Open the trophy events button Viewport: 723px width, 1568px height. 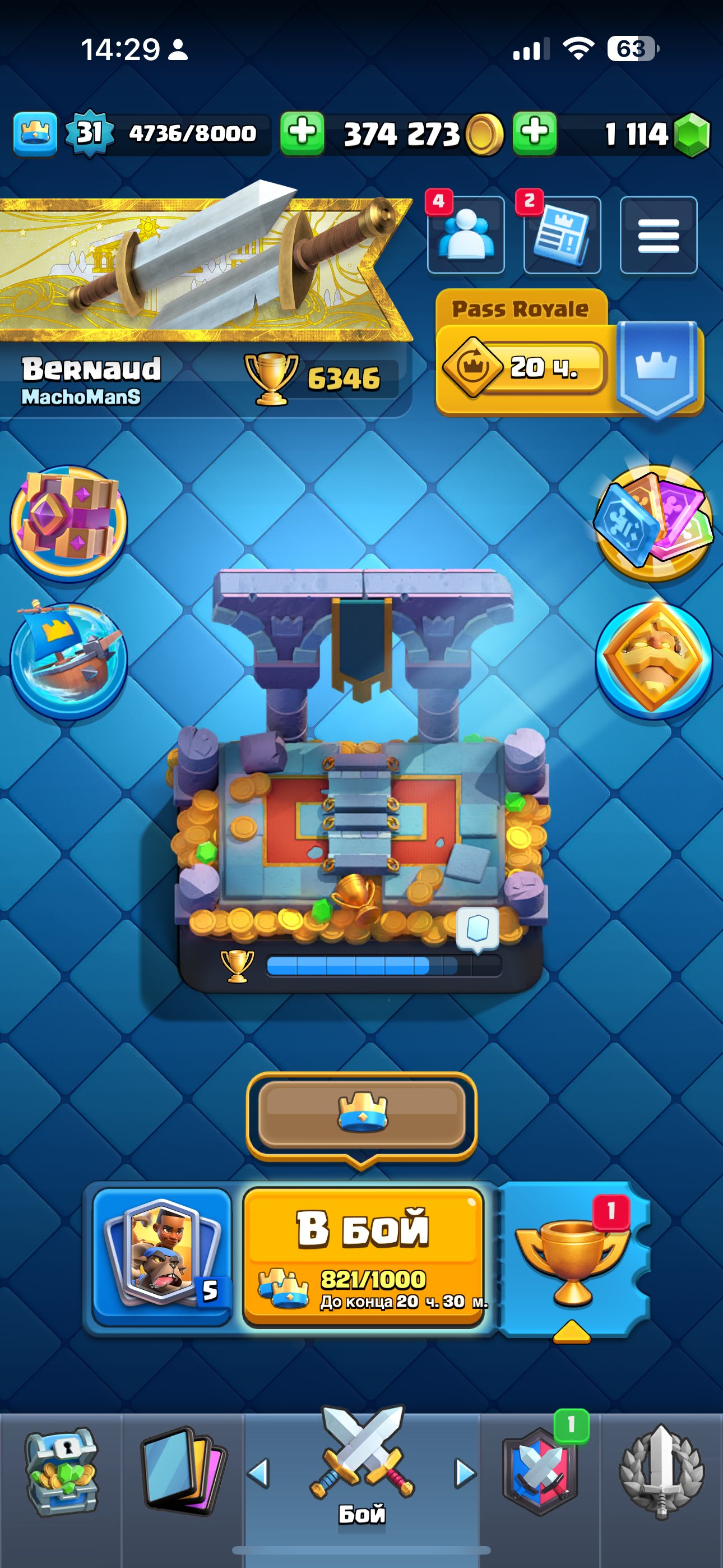pyautogui.click(x=572, y=1259)
